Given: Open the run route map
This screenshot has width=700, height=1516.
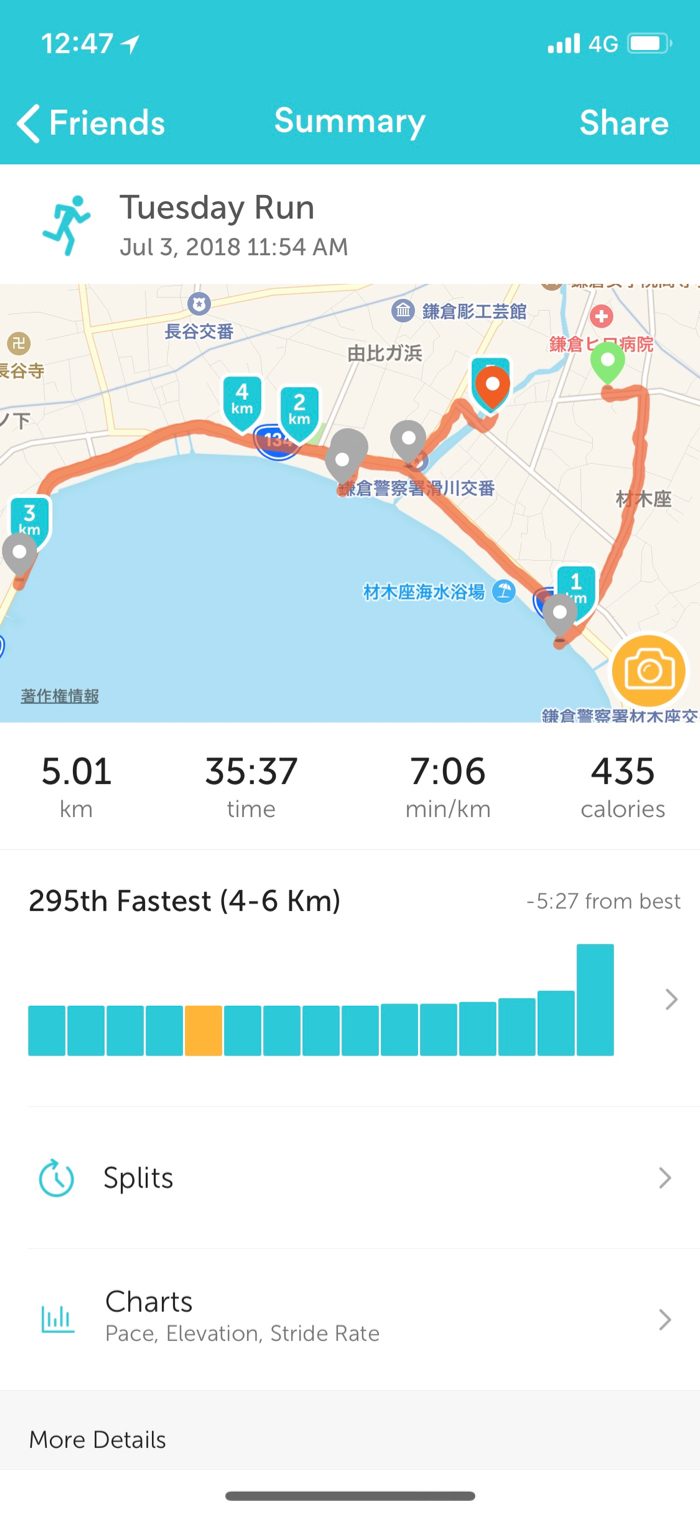Looking at the screenshot, I should click(x=300, y=560).
